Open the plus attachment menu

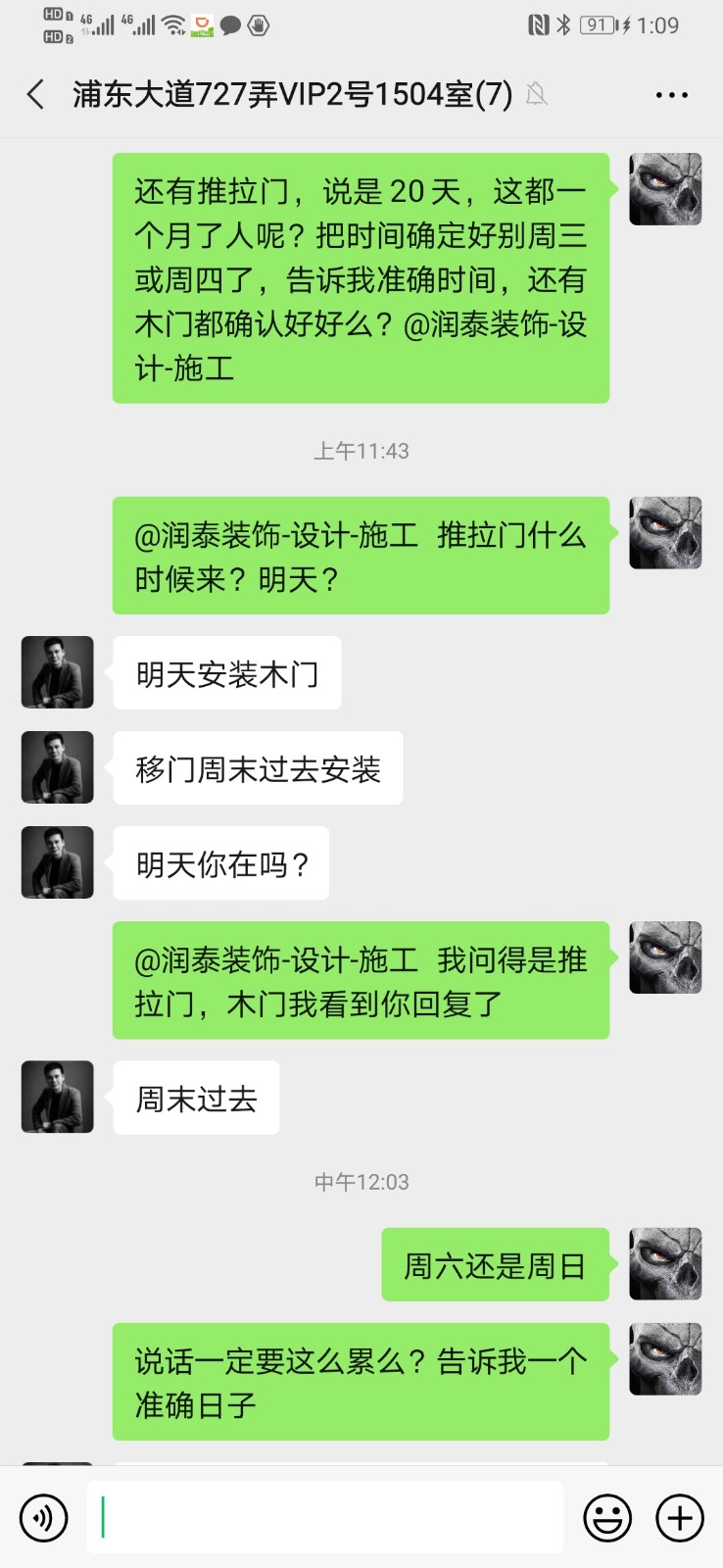[x=680, y=1518]
